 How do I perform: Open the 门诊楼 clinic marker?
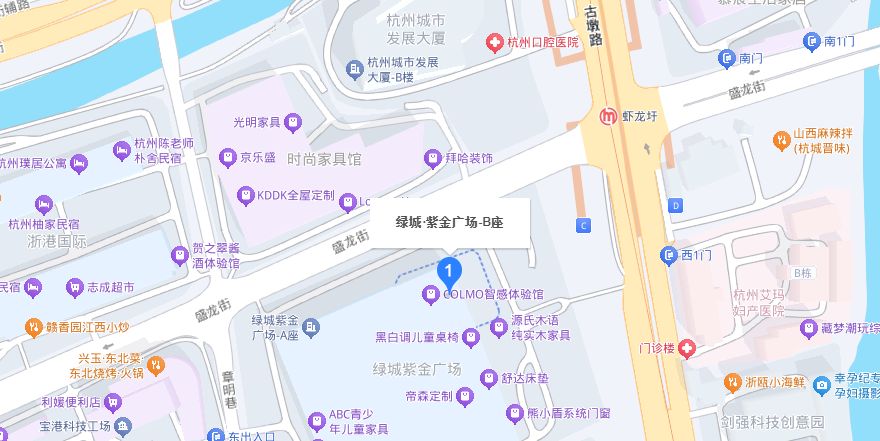[686, 349]
